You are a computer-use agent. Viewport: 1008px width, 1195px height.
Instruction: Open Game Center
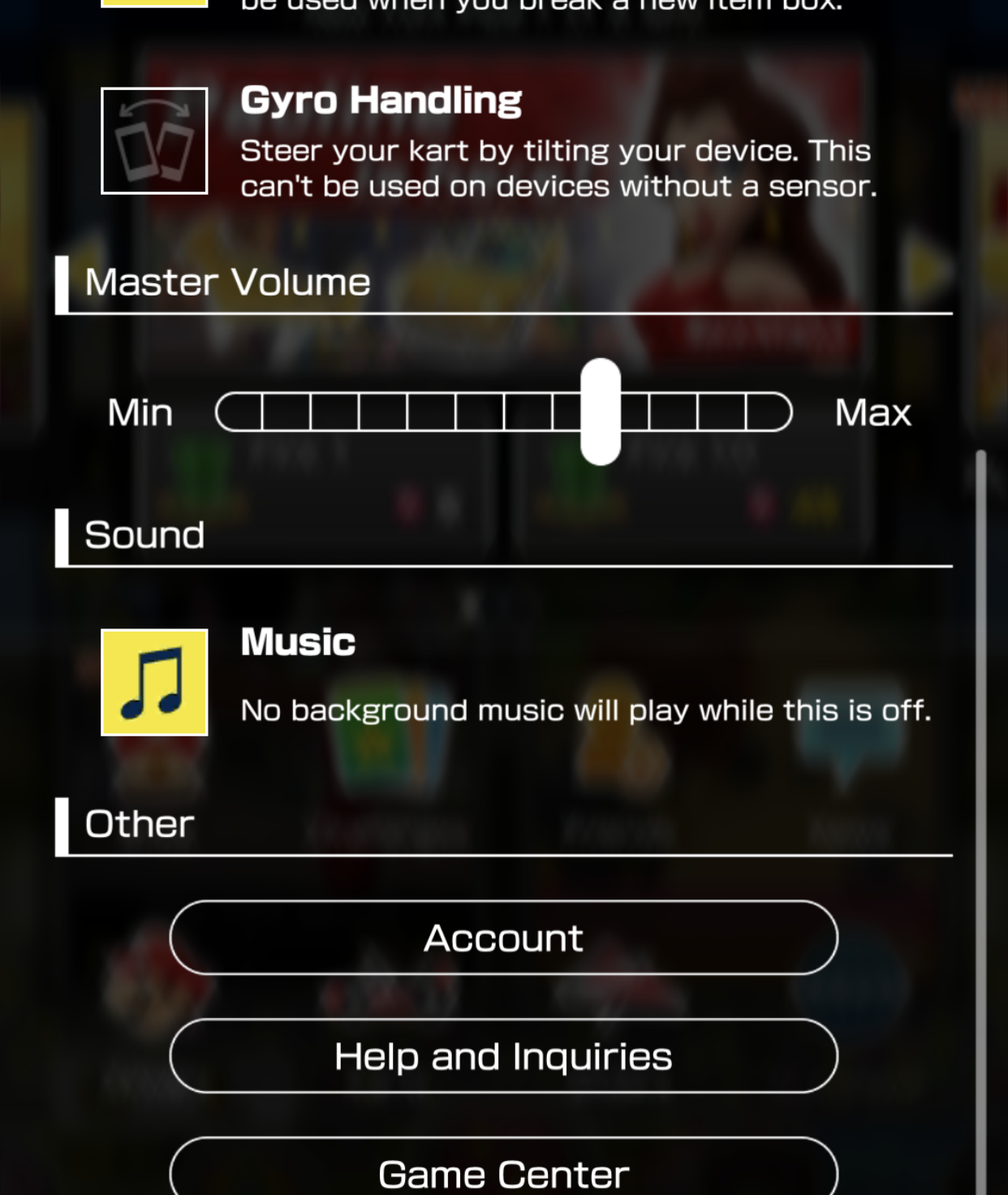pyautogui.click(x=503, y=1171)
